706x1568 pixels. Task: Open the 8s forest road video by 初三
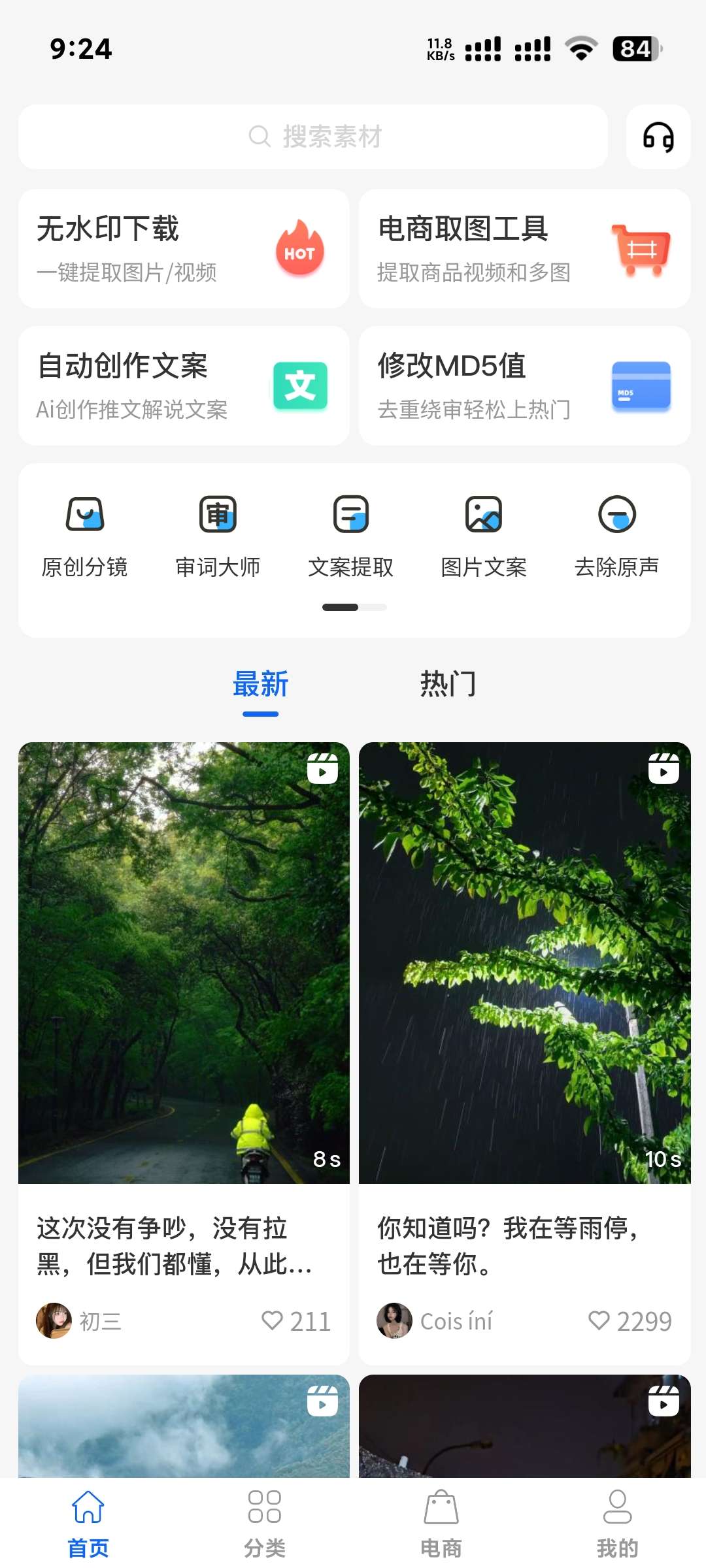click(x=184, y=962)
